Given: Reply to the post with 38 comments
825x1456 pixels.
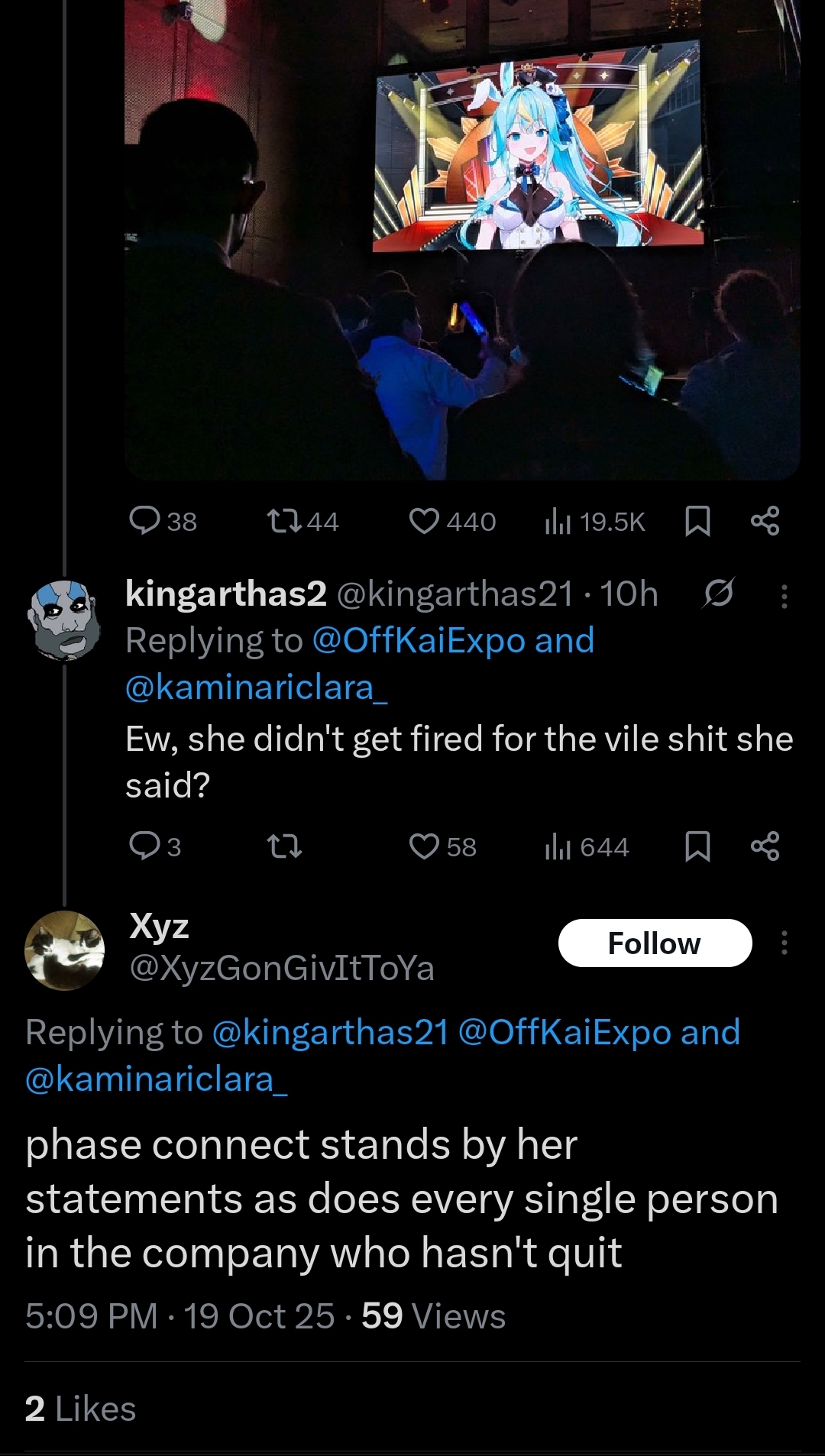Looking at the screenshot, I should [x=145, y=522].
